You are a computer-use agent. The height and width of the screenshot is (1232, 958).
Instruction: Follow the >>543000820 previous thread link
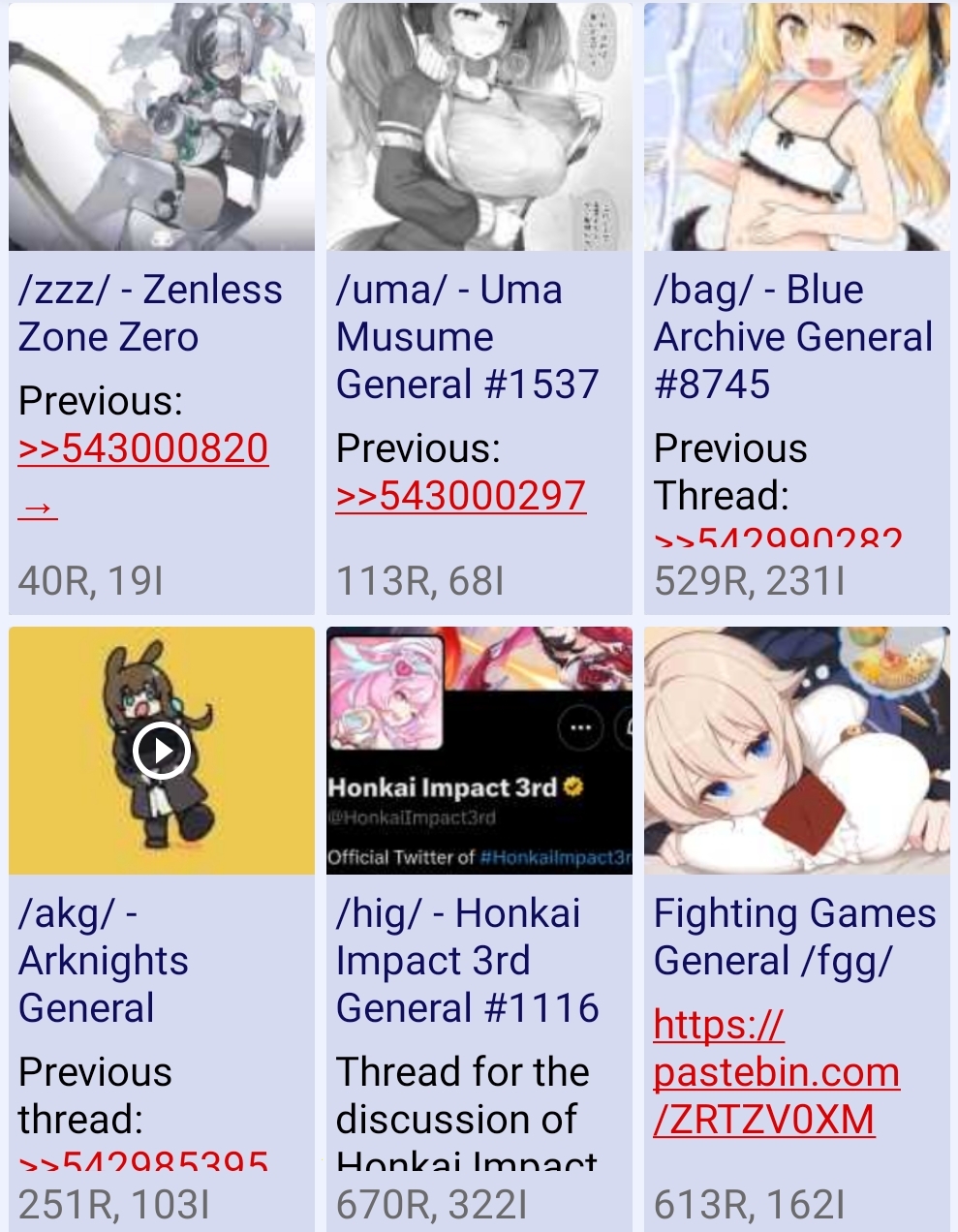pos(143,448)
